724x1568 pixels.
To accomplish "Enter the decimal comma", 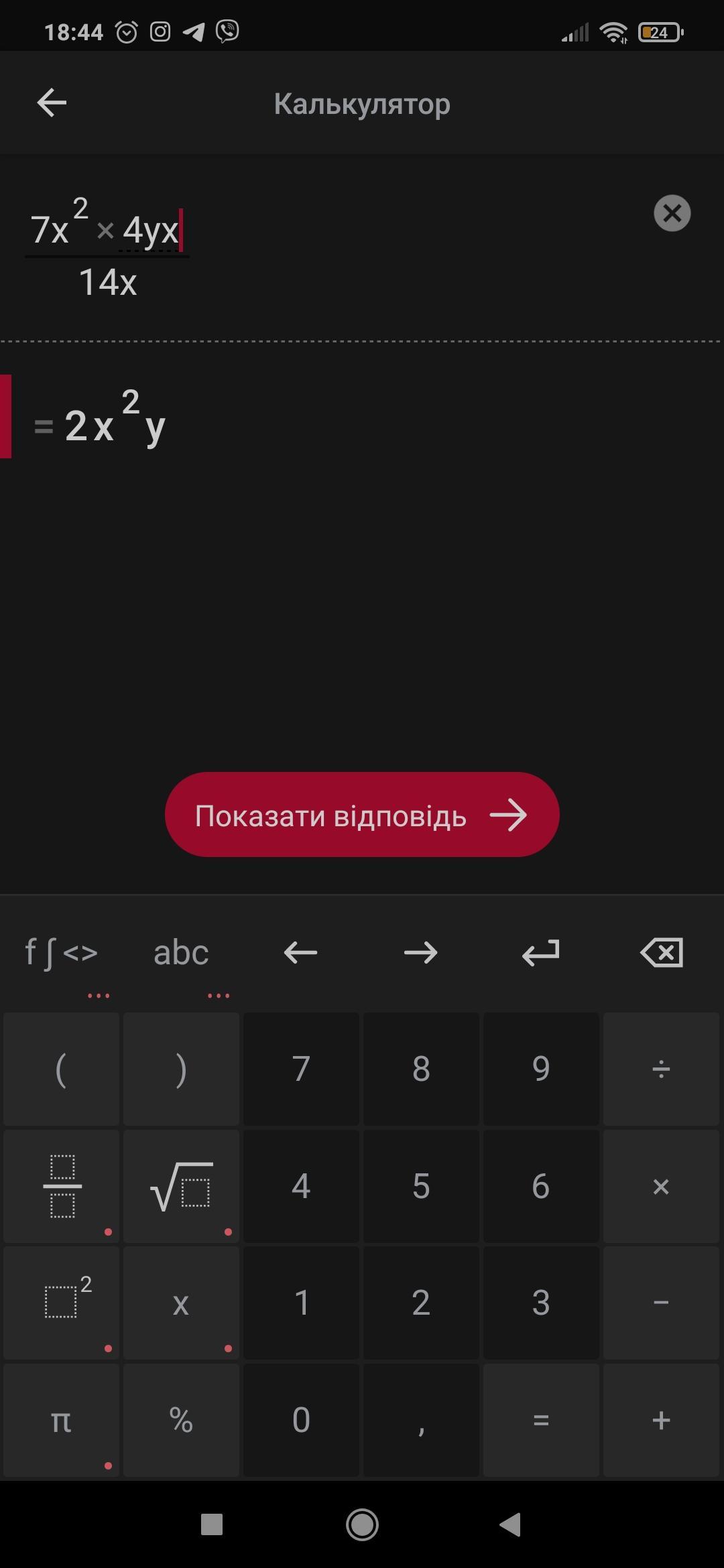I will [421, 1420].
